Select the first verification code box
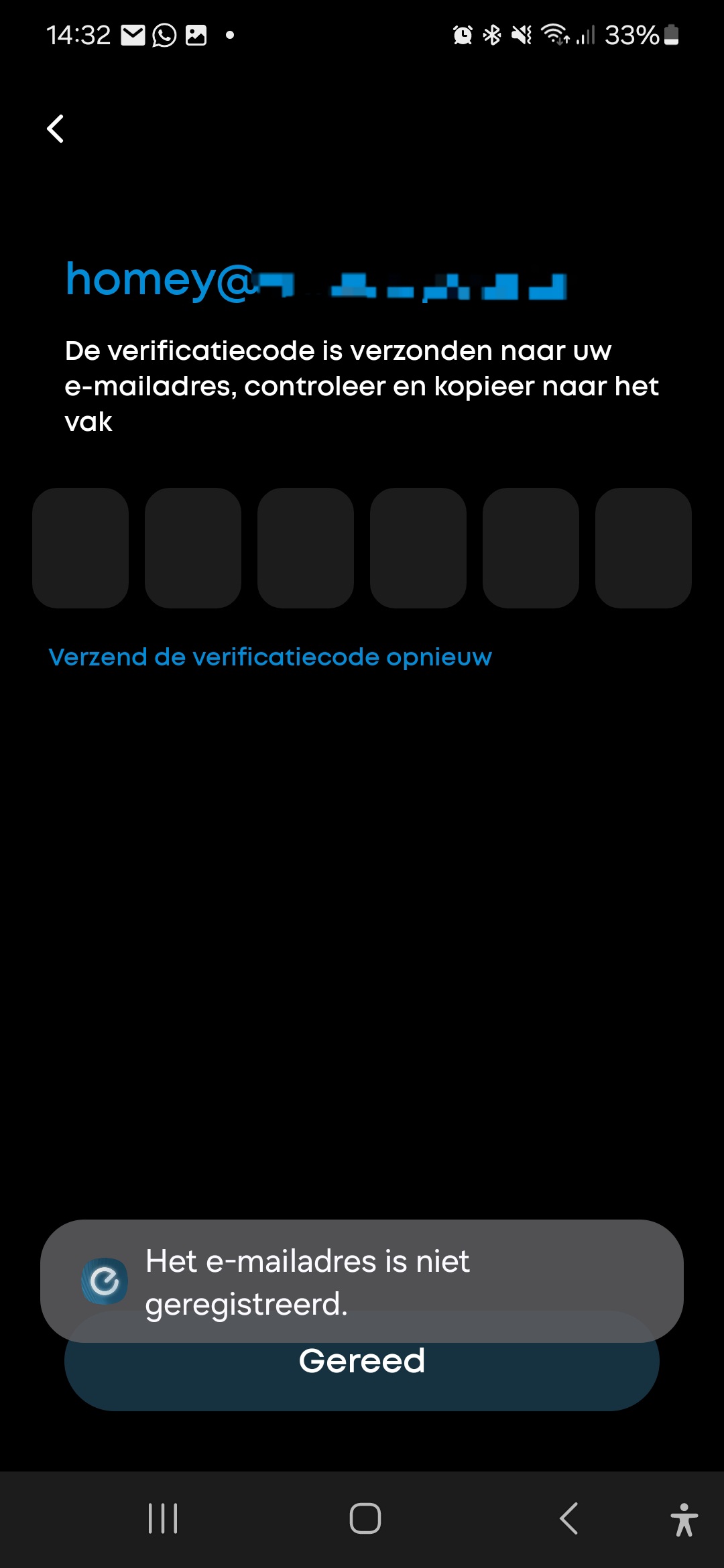The image size is (724, 1568). [x=80, y=548]
